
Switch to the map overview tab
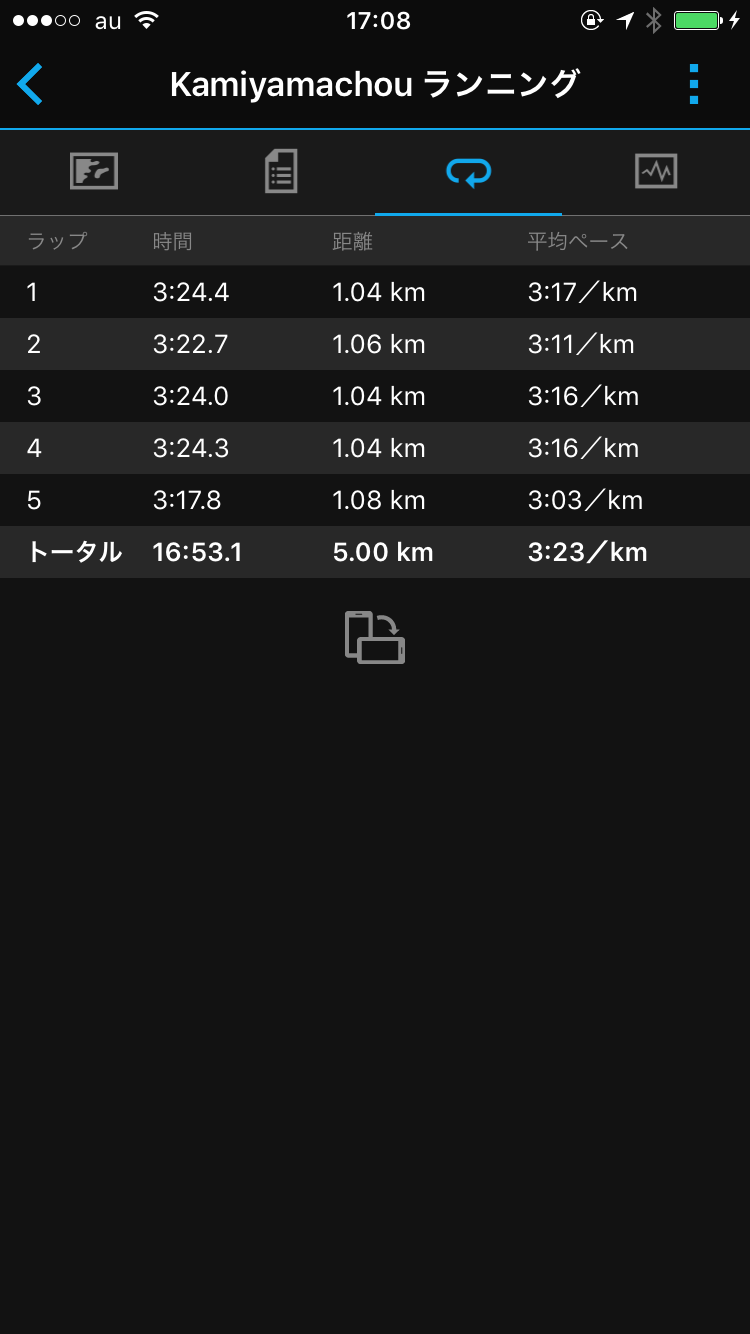coord(94,171)
